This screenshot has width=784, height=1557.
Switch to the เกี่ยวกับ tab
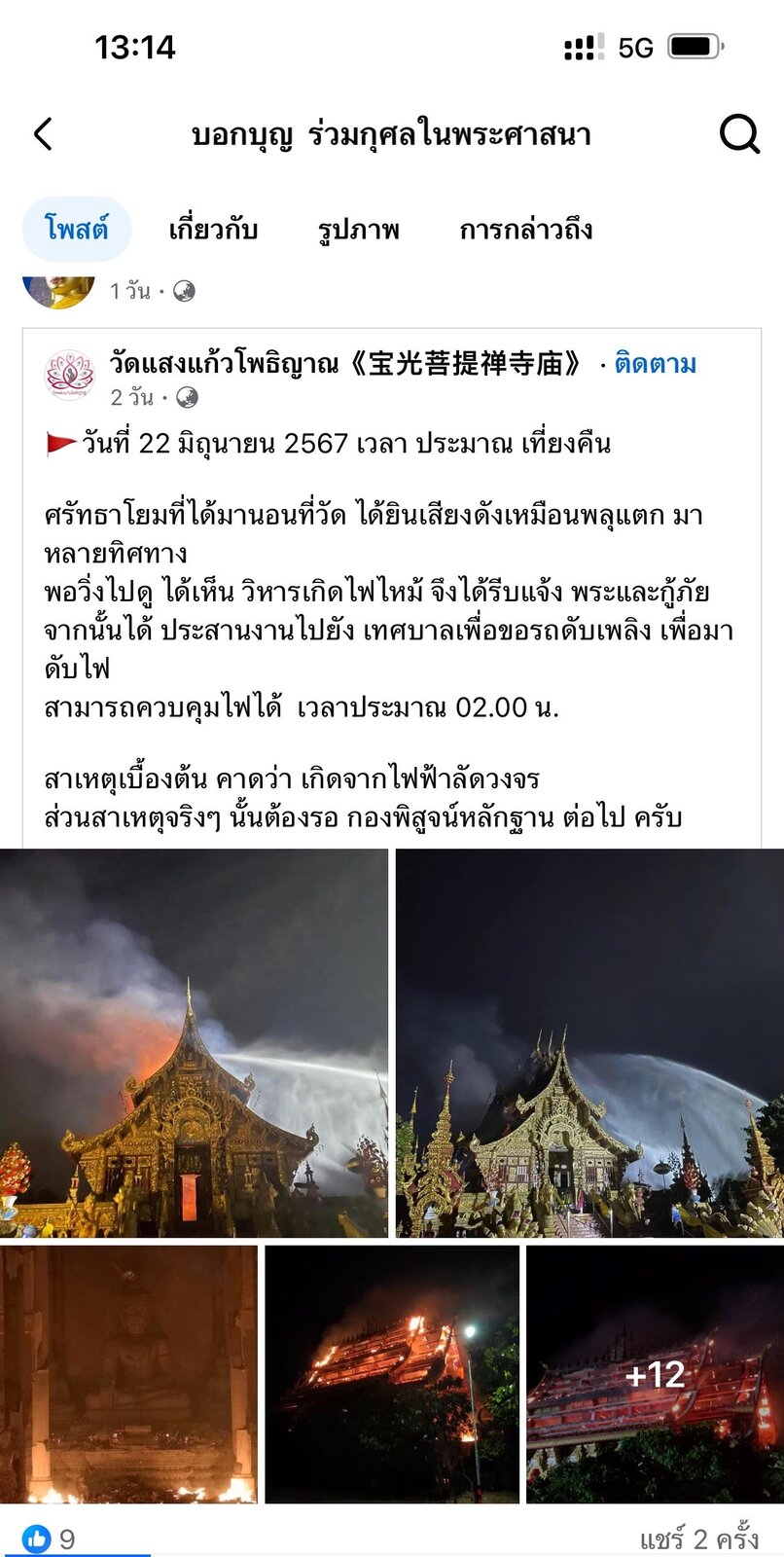pos(213,230)
